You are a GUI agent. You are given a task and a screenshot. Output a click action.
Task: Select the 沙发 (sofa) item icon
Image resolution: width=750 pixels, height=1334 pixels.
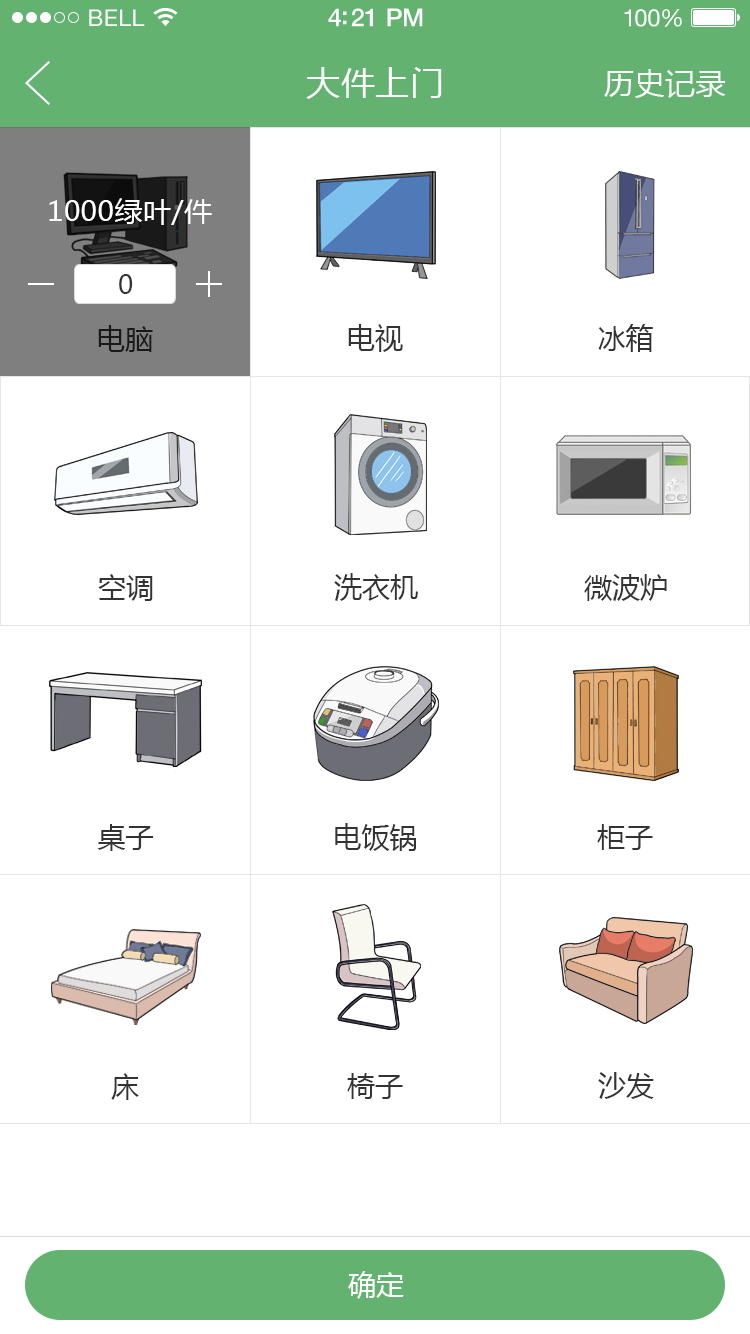click(x=625, y=968)
